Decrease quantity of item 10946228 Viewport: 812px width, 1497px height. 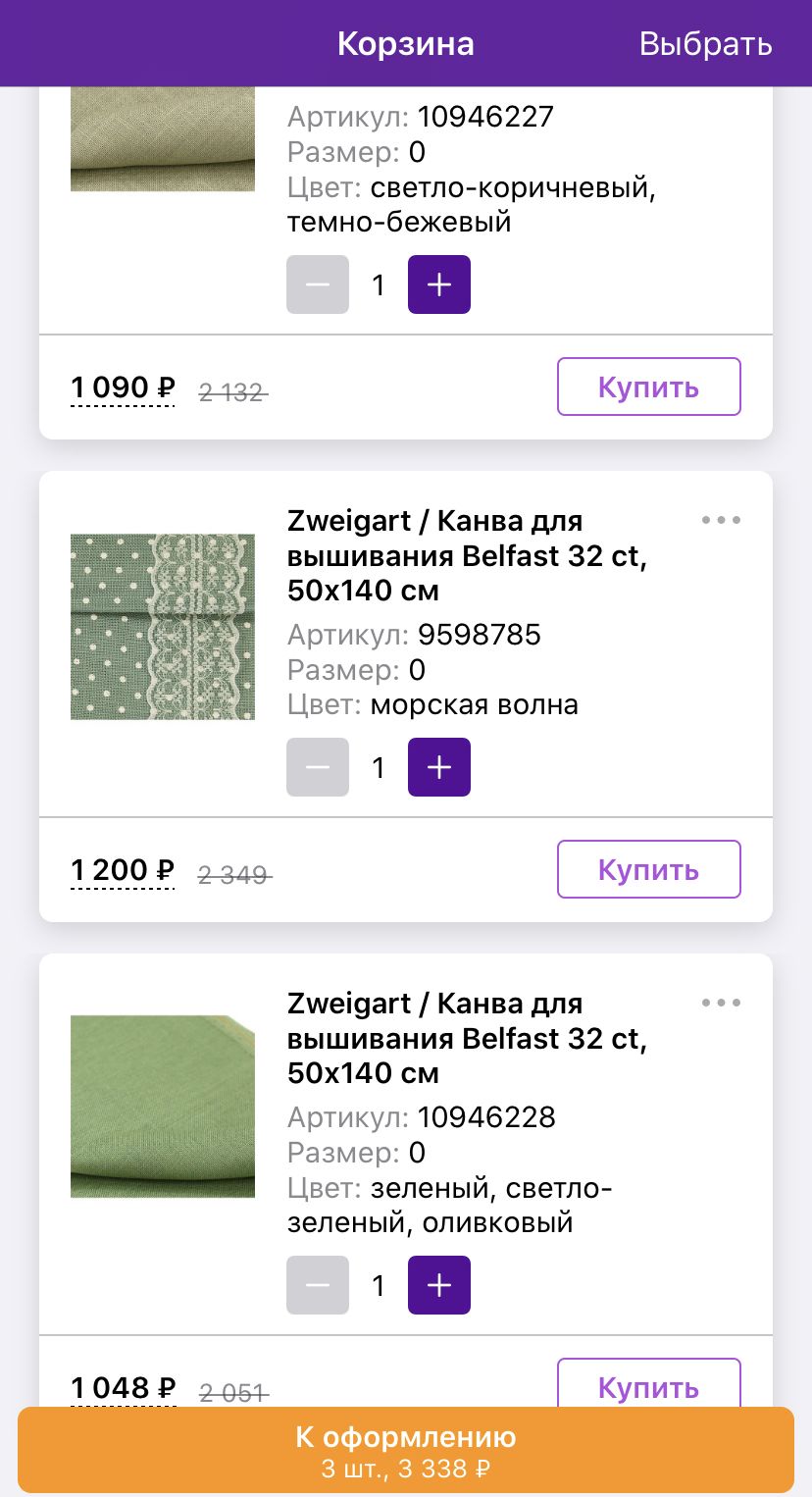coord(318,1285)
